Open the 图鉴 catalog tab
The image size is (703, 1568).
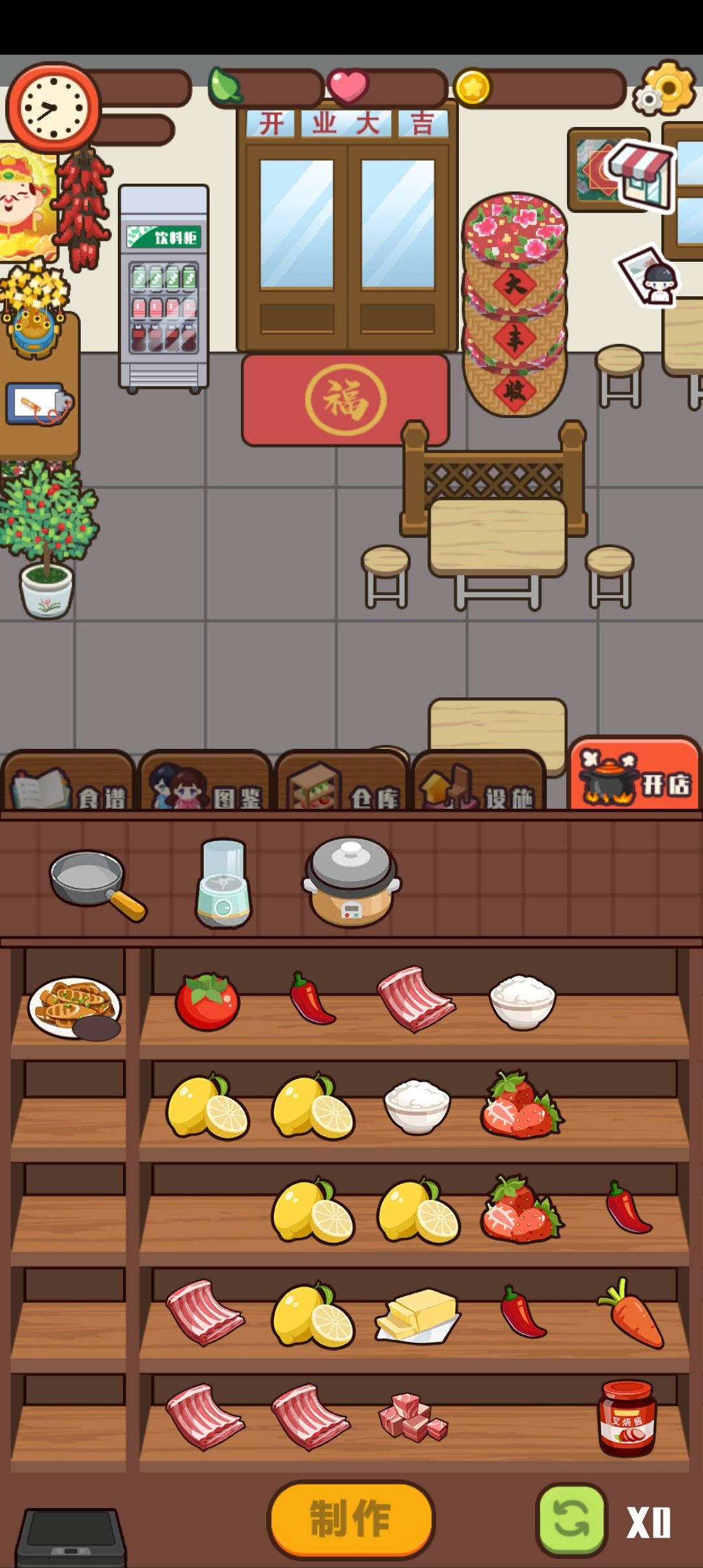click(205, 781)
